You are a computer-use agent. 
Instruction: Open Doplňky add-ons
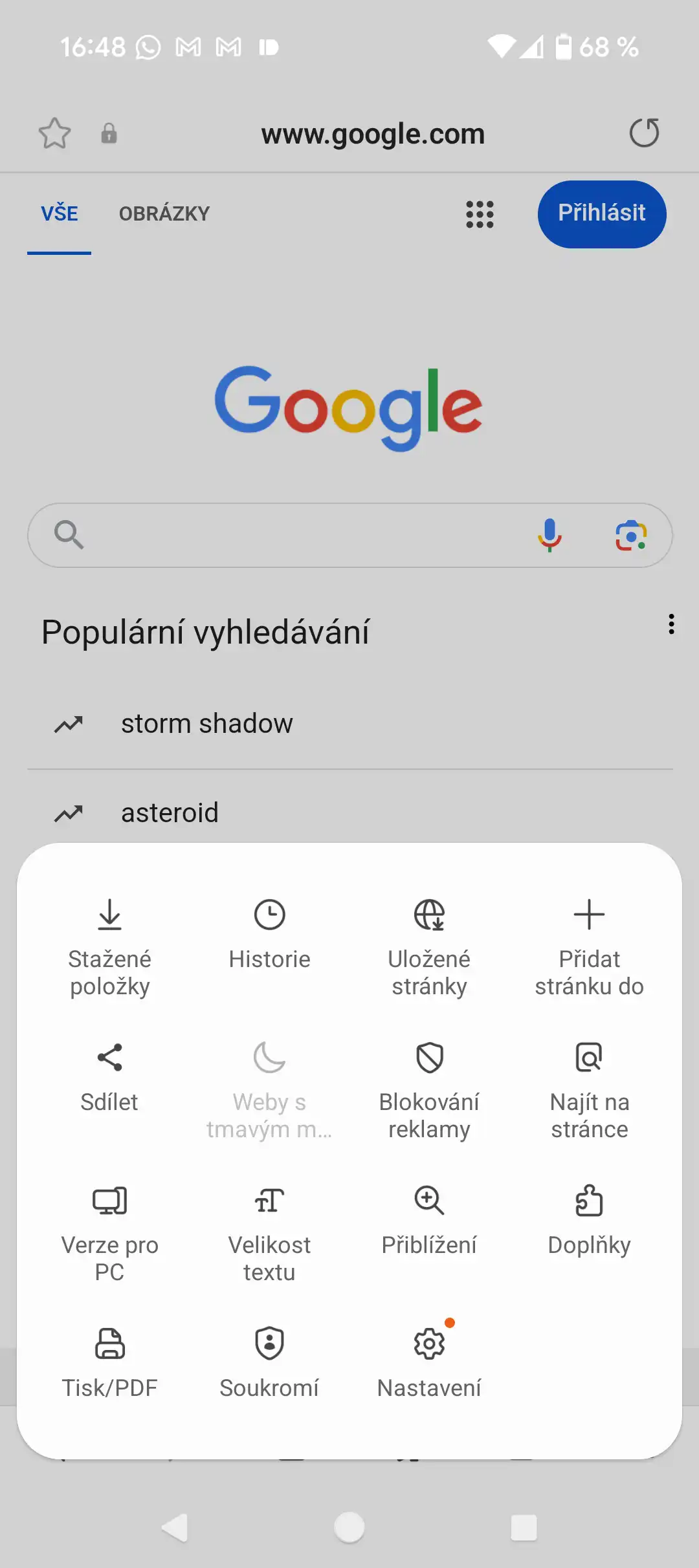(x=589, y=1221)
